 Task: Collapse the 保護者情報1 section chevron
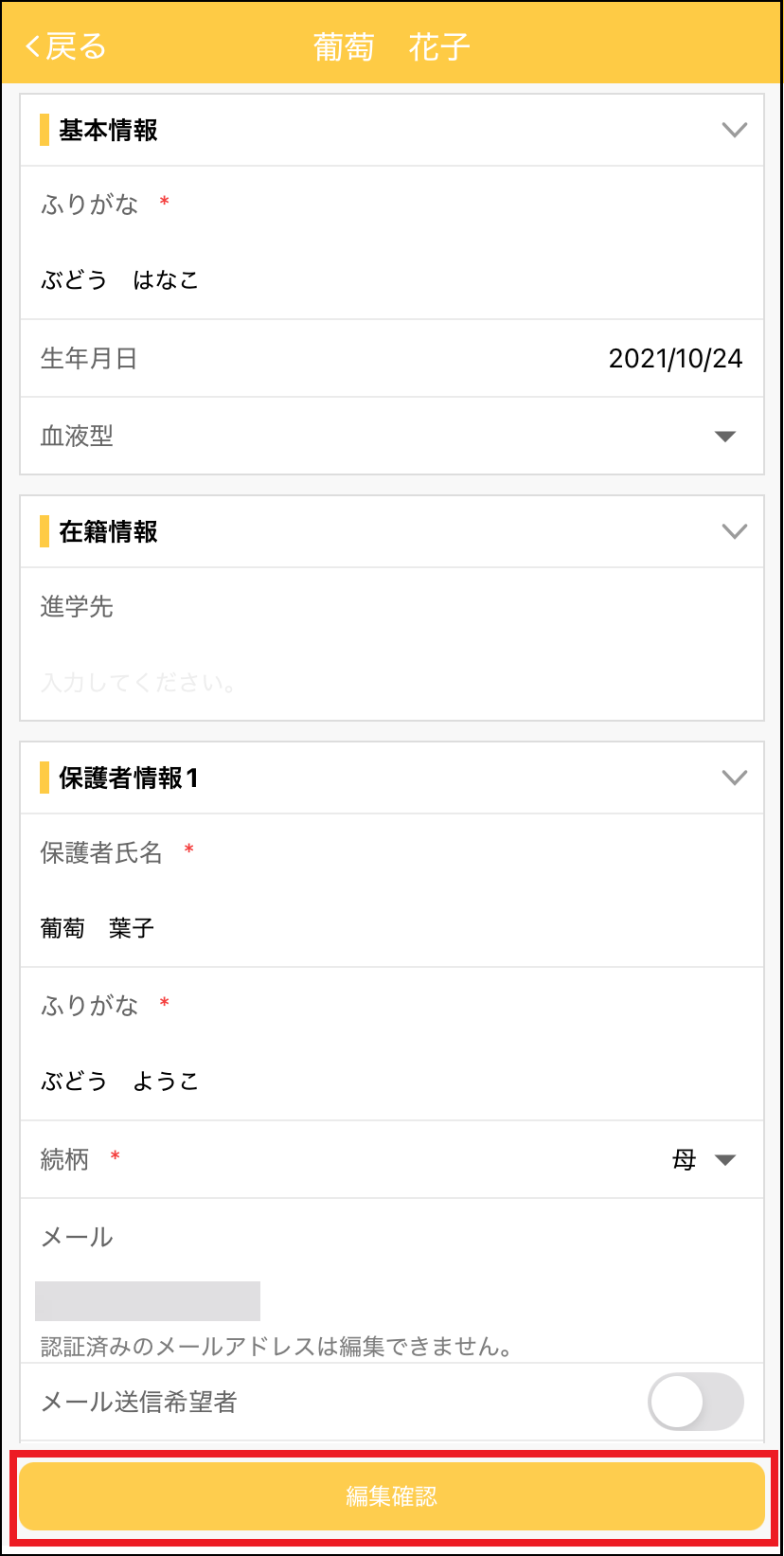(x=735, y=778)
